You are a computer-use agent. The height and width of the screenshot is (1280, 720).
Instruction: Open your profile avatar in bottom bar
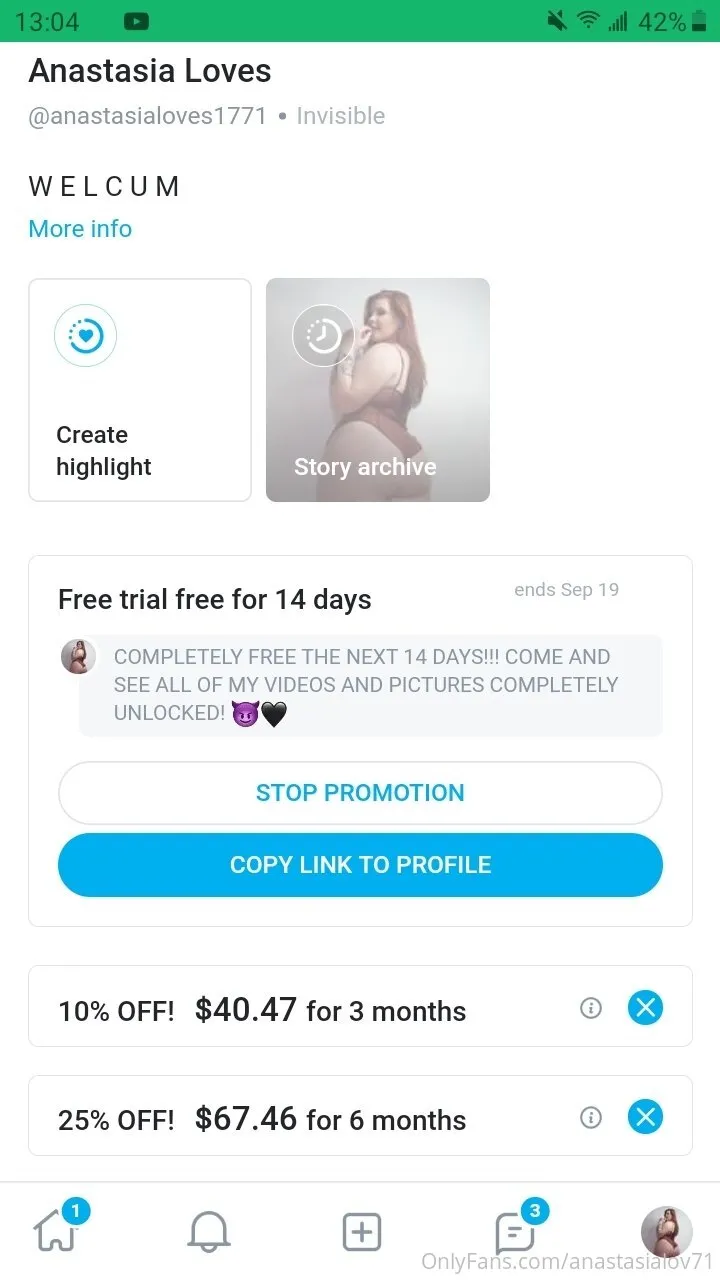[x=666, y=1232]
